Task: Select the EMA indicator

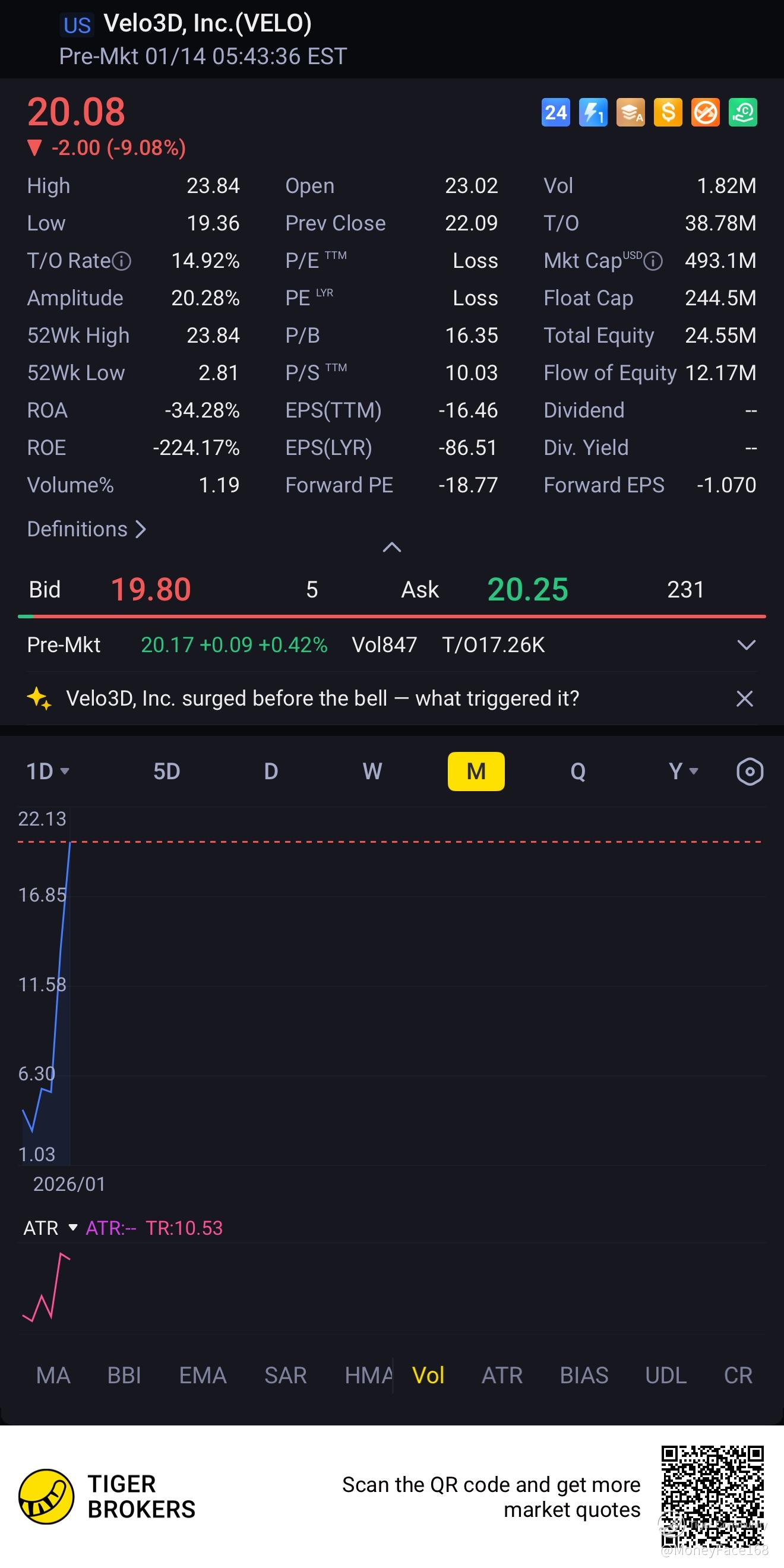Action: click(203, 1375)
